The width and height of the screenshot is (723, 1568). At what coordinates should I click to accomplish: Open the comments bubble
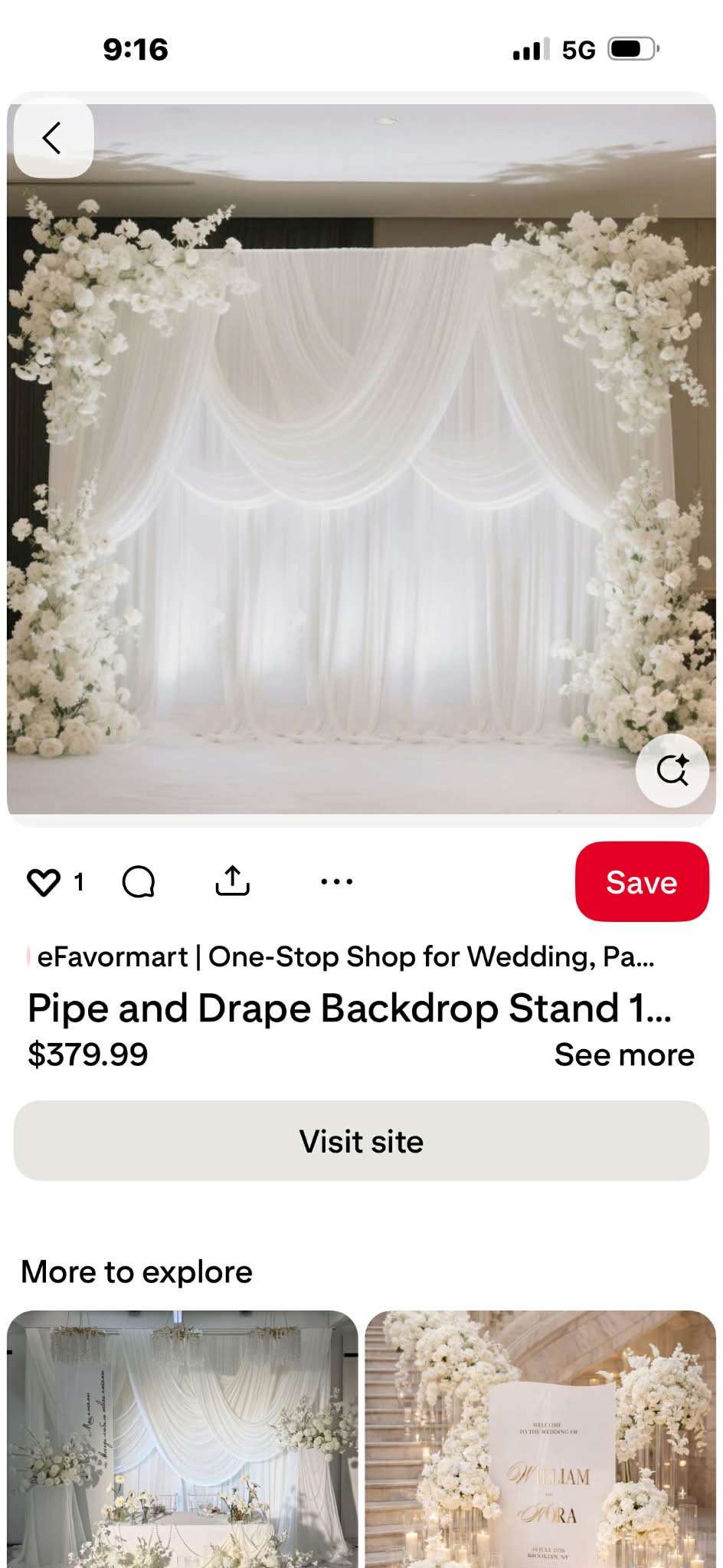click(139, 882)
